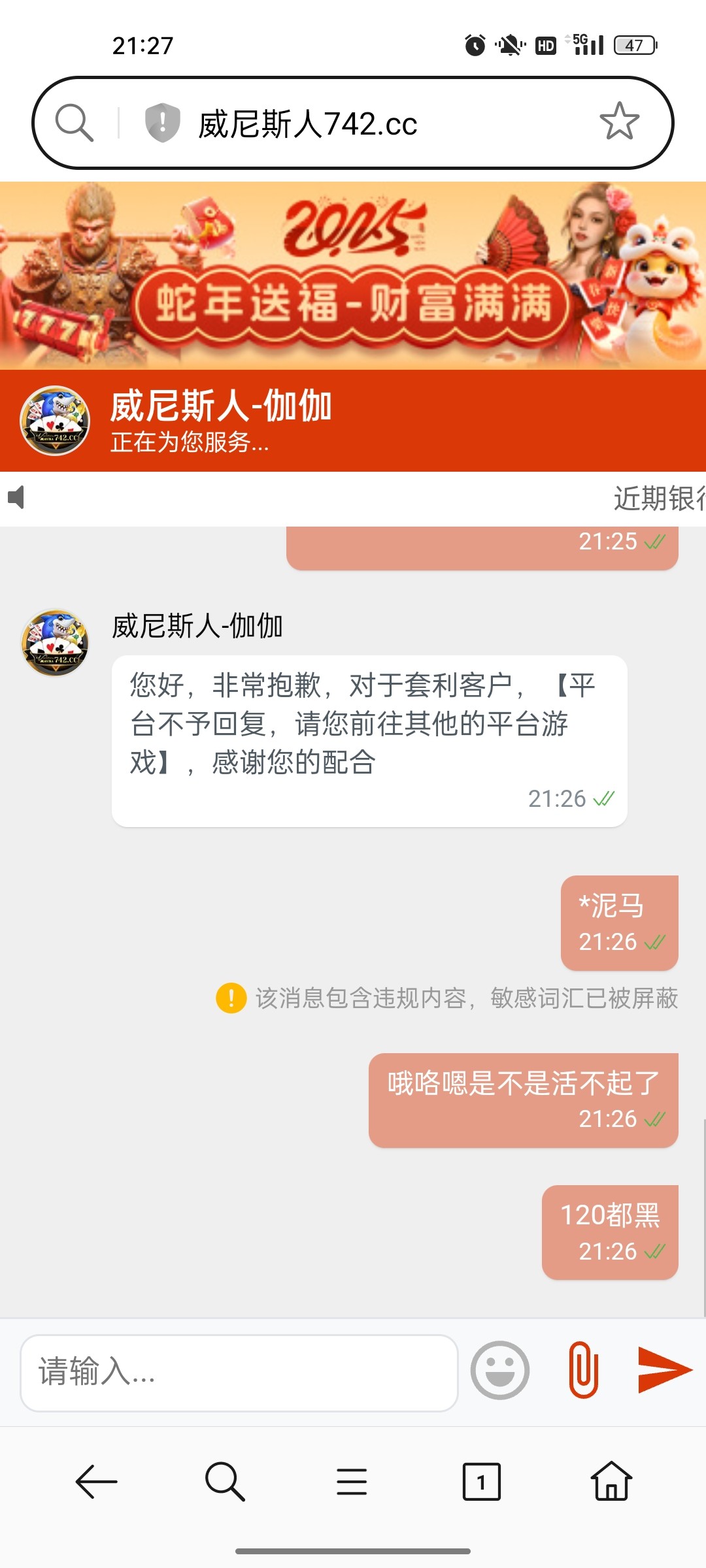The height and width of the screenshot is (1568, 706).
Task: Tap the speaker icon beside the announcement
Action: pos(16,498)
